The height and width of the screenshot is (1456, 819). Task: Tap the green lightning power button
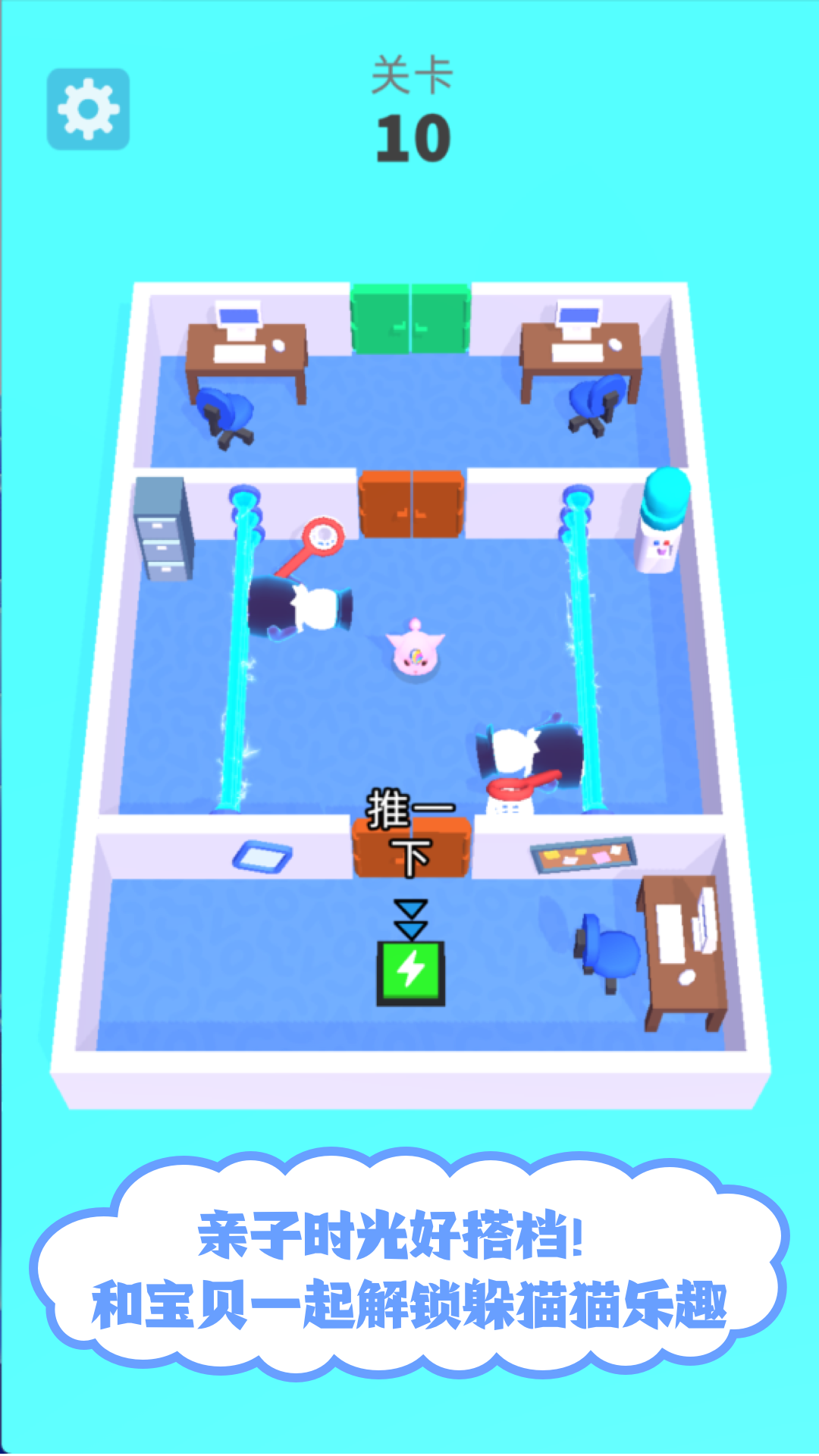coord(410,972)
